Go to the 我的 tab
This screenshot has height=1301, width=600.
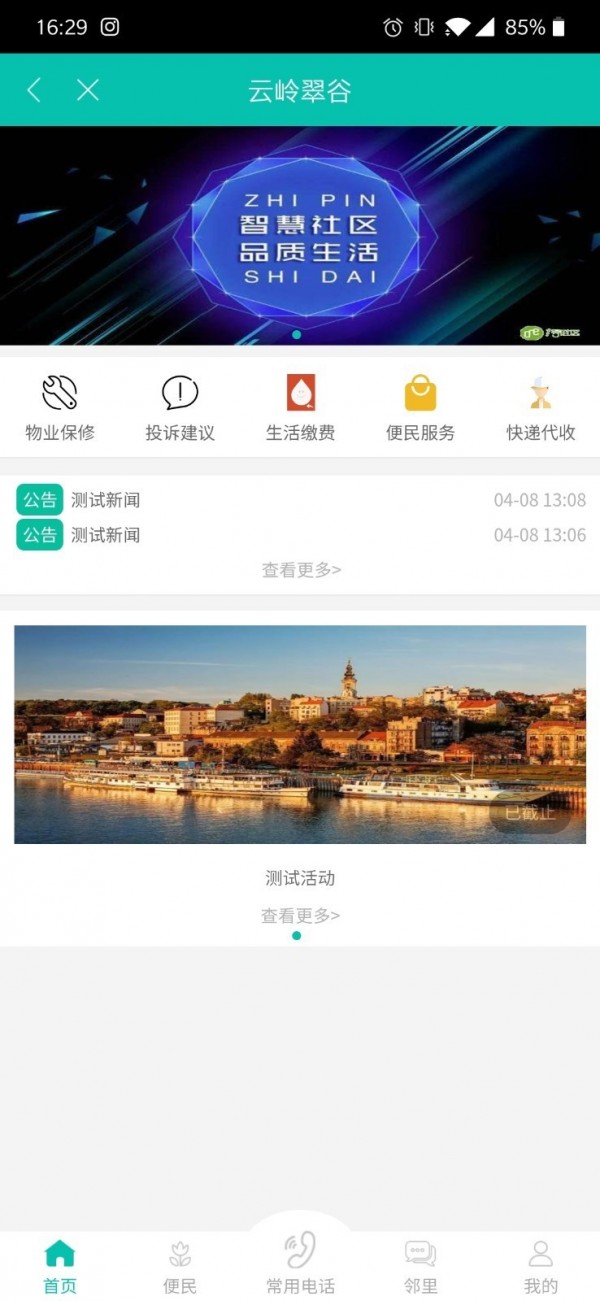(541, 1265)
